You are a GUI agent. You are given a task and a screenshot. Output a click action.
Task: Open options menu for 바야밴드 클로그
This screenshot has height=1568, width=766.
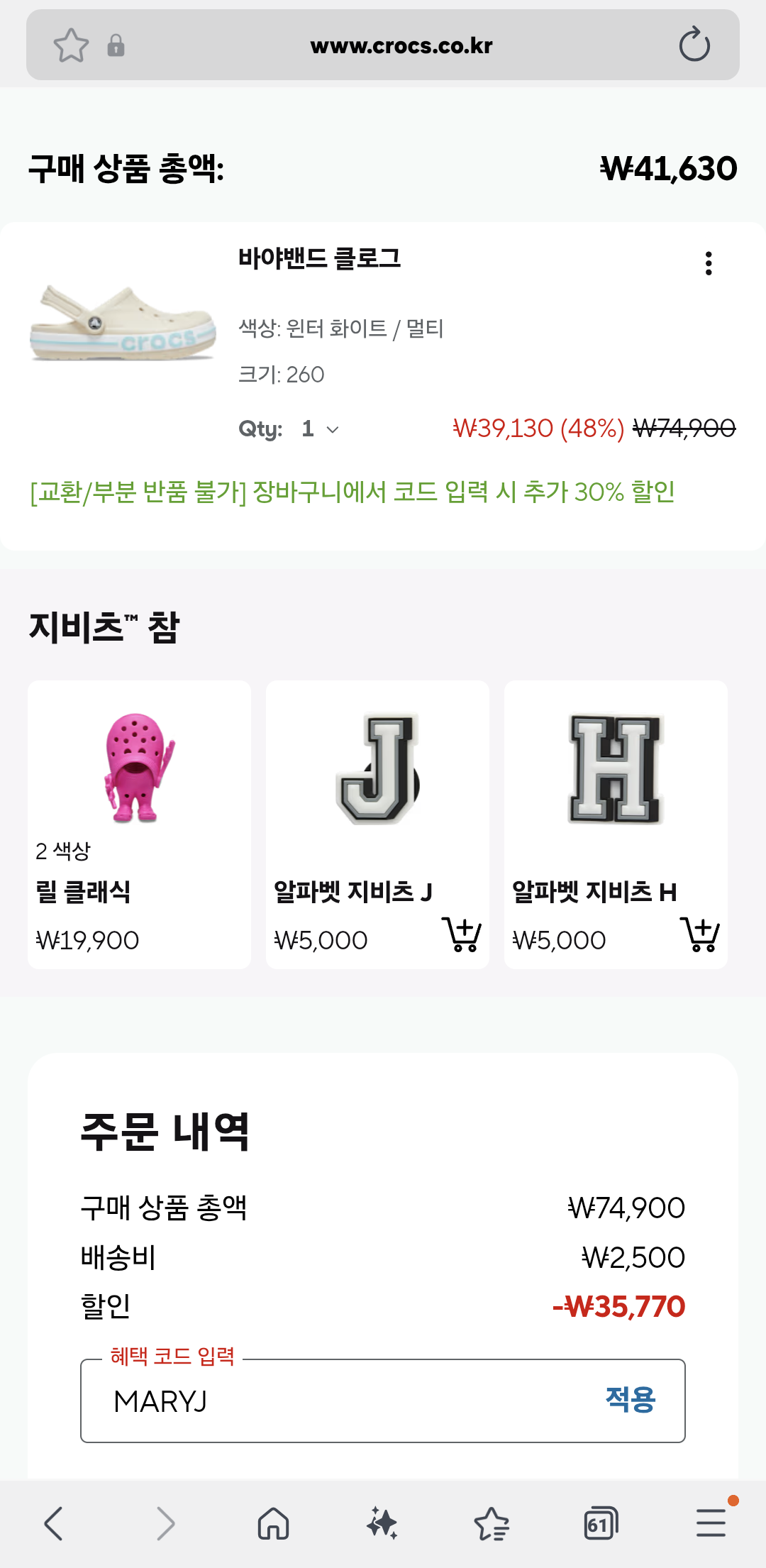tap(708, 263)
